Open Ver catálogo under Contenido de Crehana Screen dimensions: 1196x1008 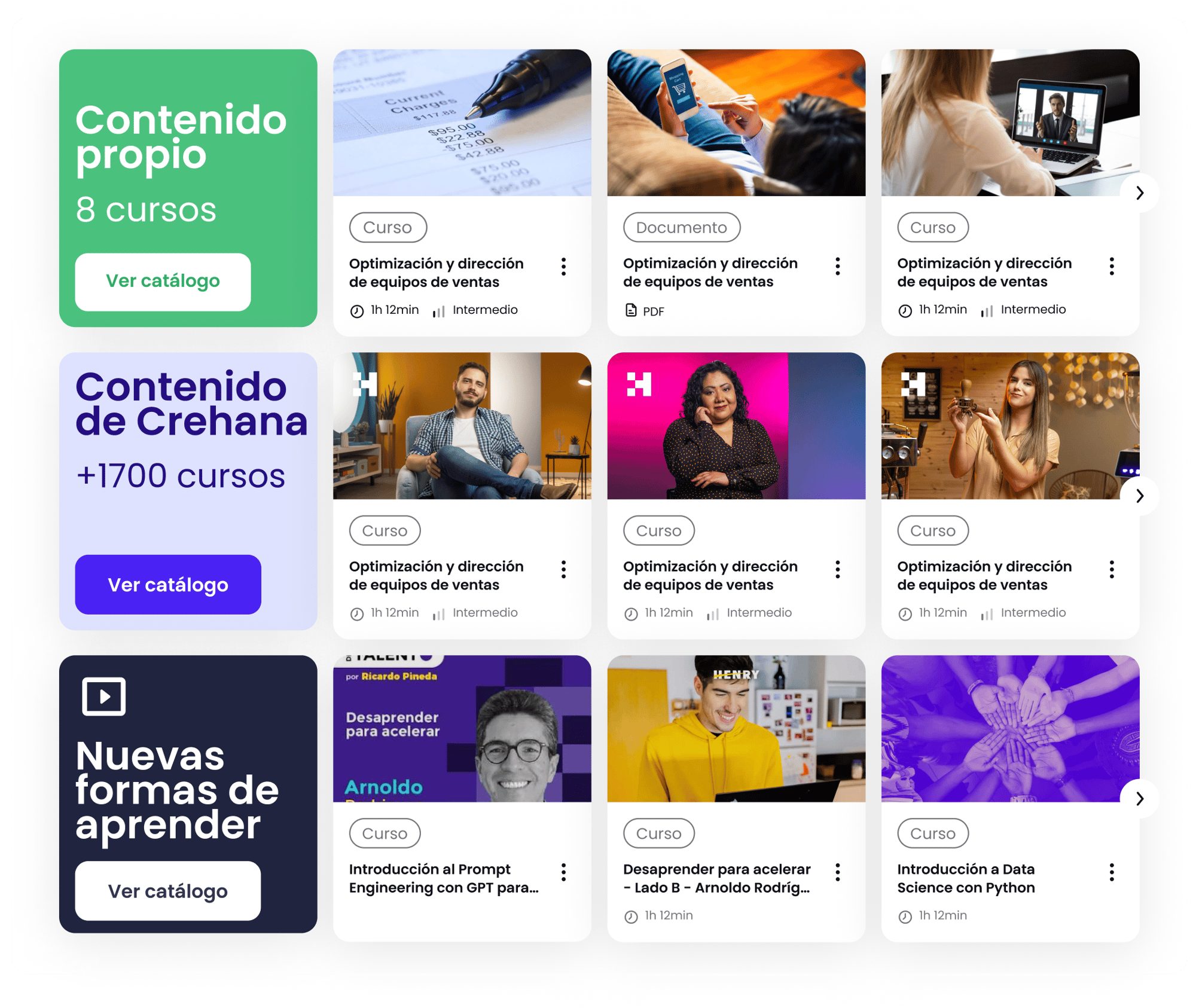[167, 585]
